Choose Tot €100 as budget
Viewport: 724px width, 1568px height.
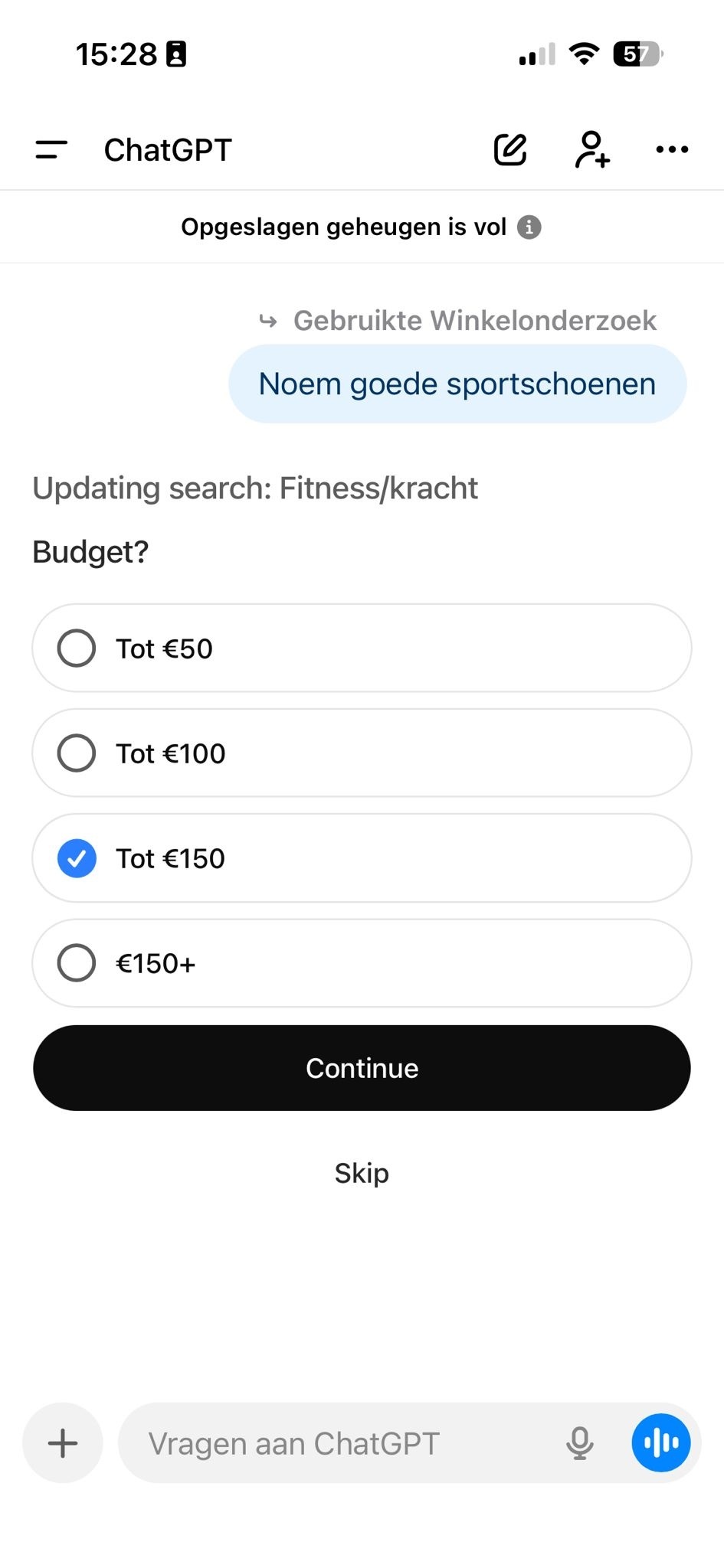(361, 753)
